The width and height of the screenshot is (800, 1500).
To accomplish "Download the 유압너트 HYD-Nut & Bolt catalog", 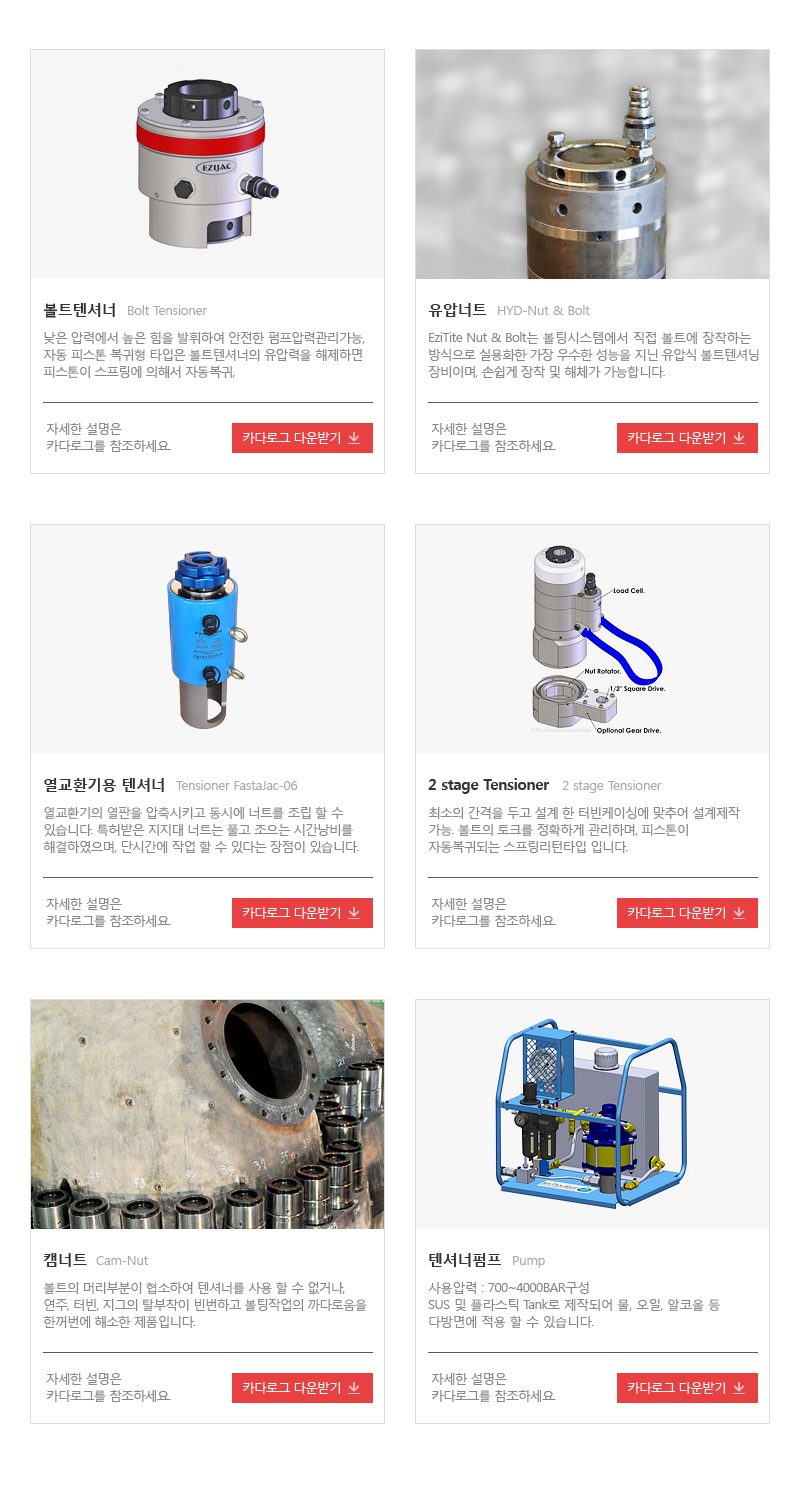I will pyautogui.click(x=687, y=438).
